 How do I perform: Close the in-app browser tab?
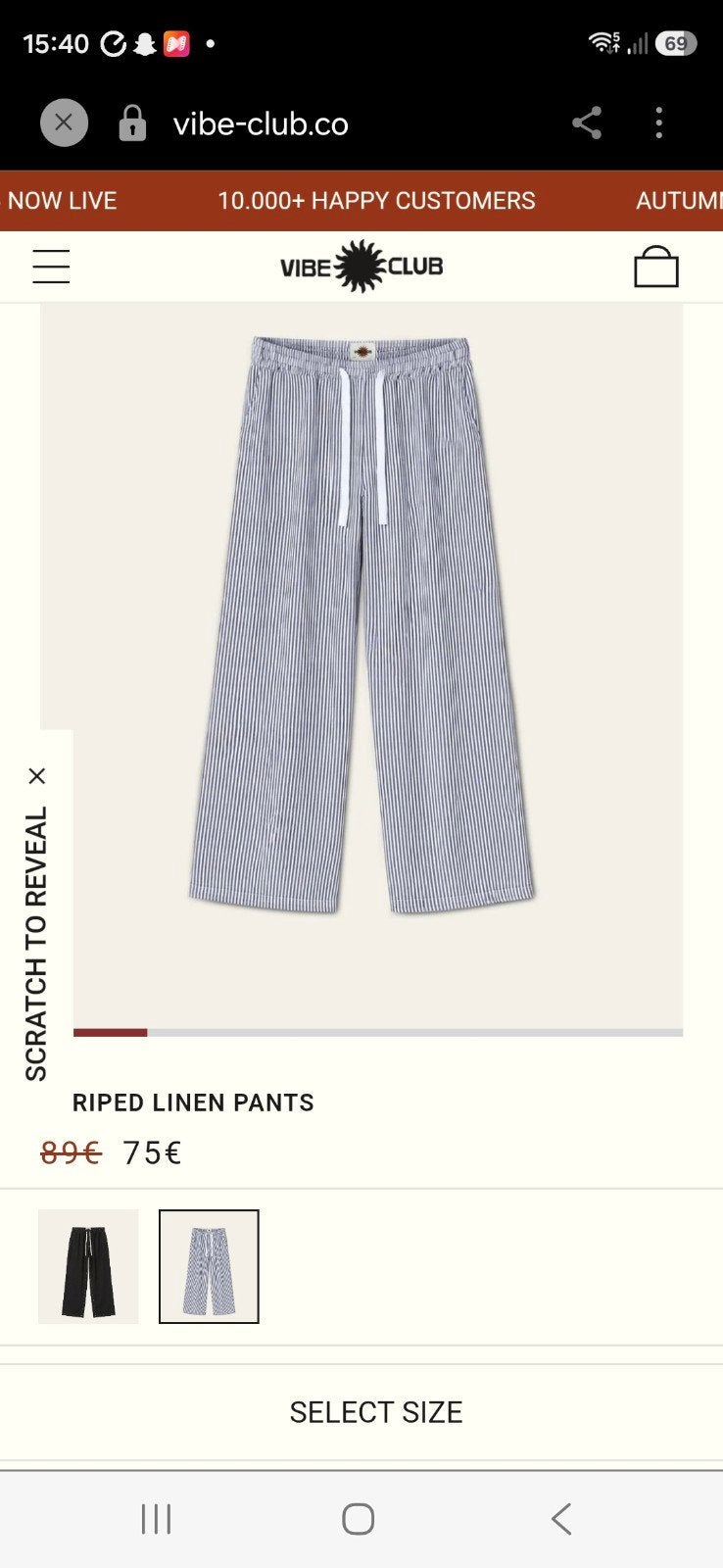pyautogui.click(x=64, y=123)
